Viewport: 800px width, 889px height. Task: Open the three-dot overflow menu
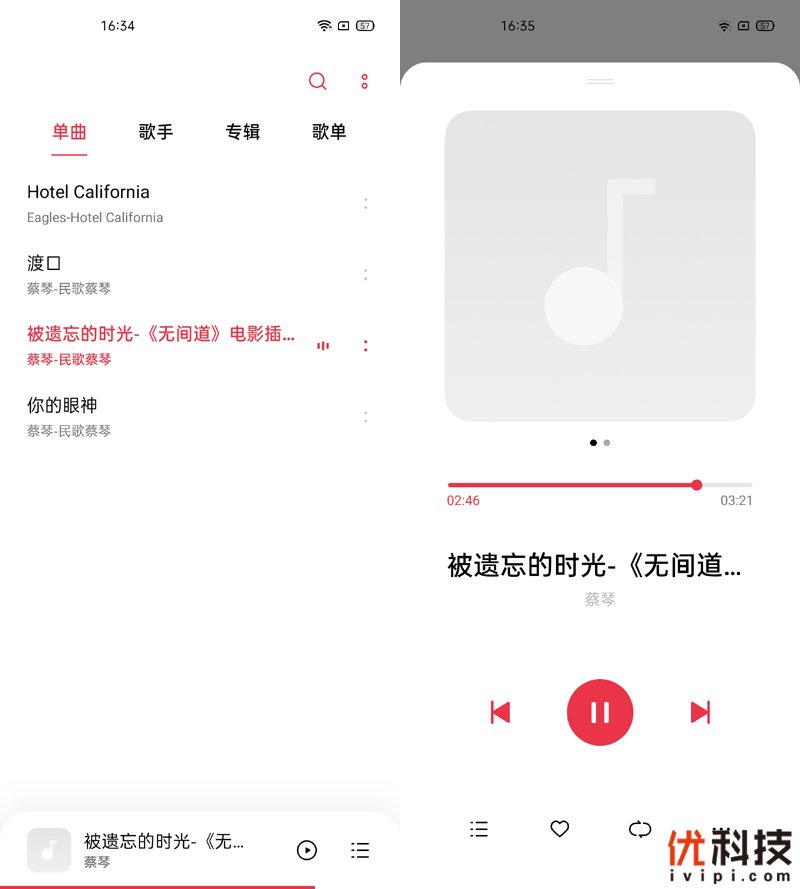point(363,81)
